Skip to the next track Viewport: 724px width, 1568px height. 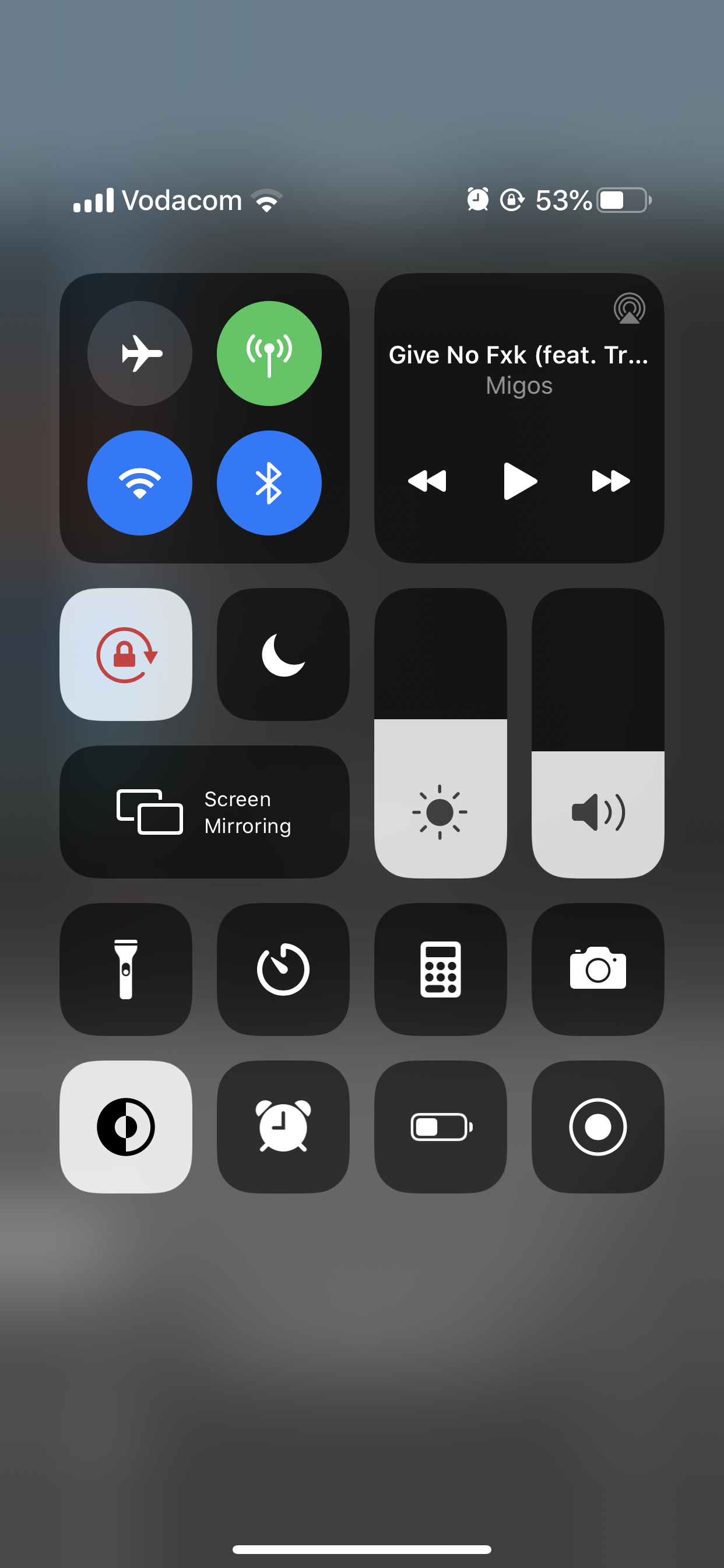610,481
